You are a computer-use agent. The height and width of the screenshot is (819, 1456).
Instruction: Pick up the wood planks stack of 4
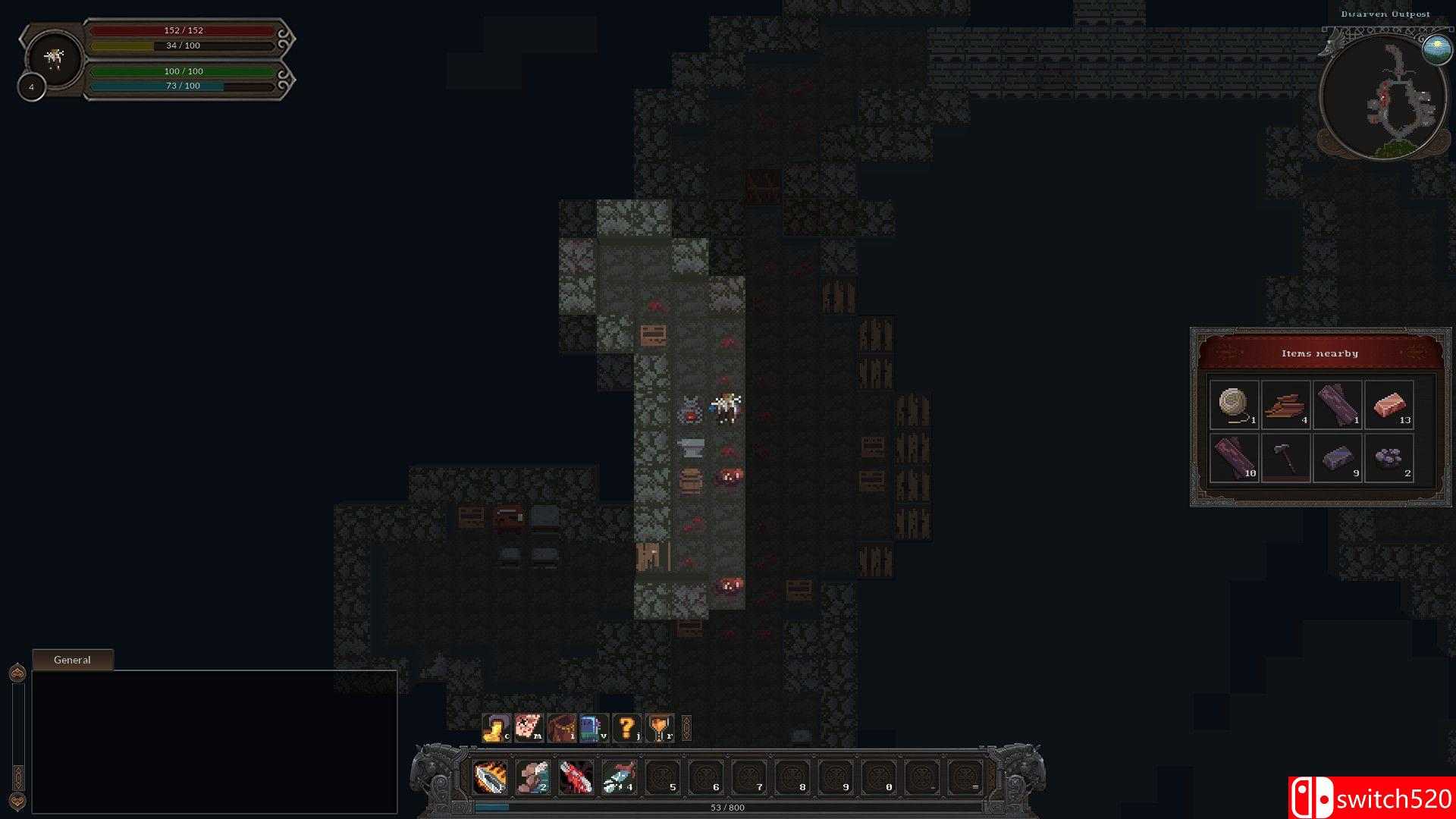pyautogui.click(x=1285, y=405)
